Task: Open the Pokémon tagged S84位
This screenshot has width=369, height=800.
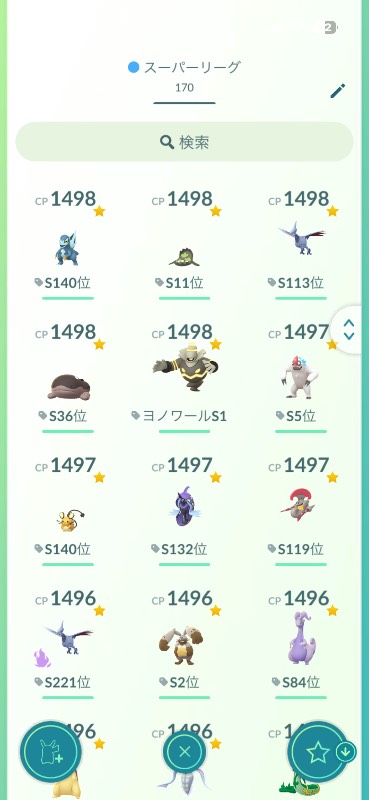Action: (x=301, y=638)
